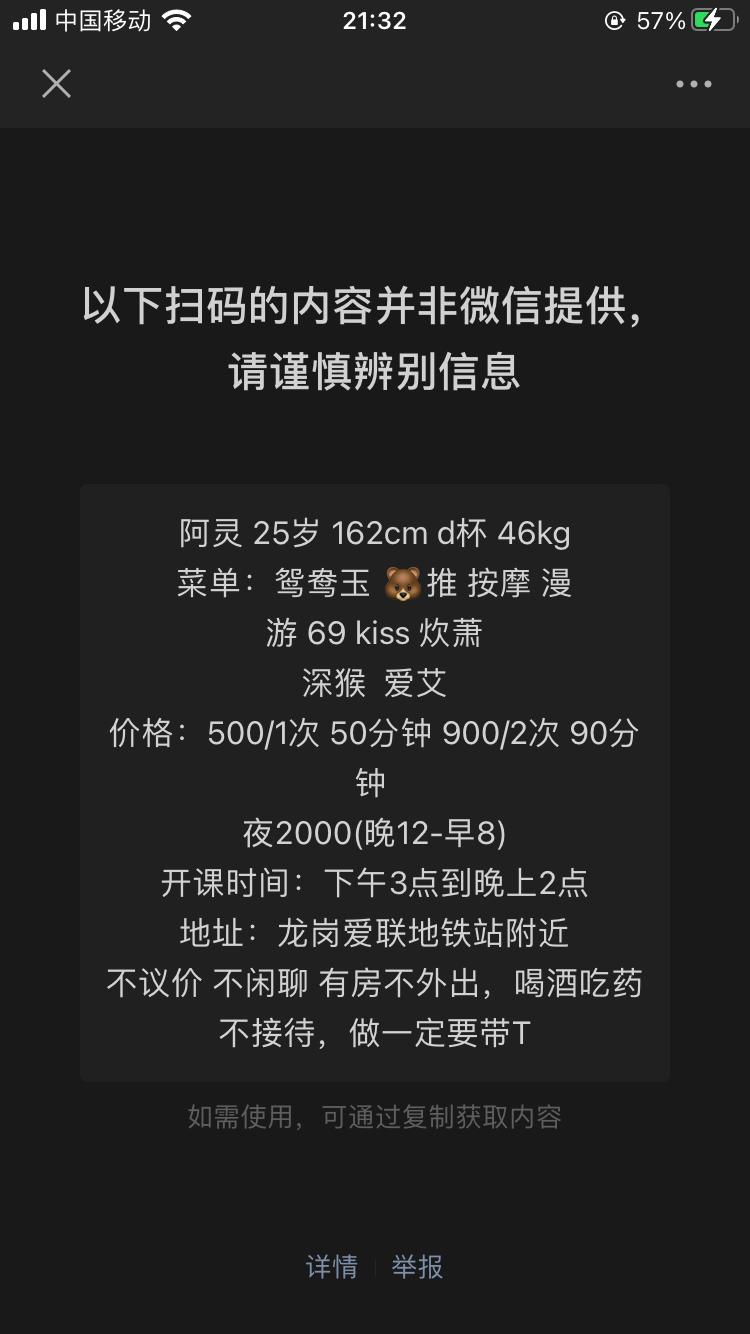The width and height of the screenshot is (750, 1334).
Task: Tap the address line mentioning 龙岗爱联地铁站
Action: [x=375, y=933]
